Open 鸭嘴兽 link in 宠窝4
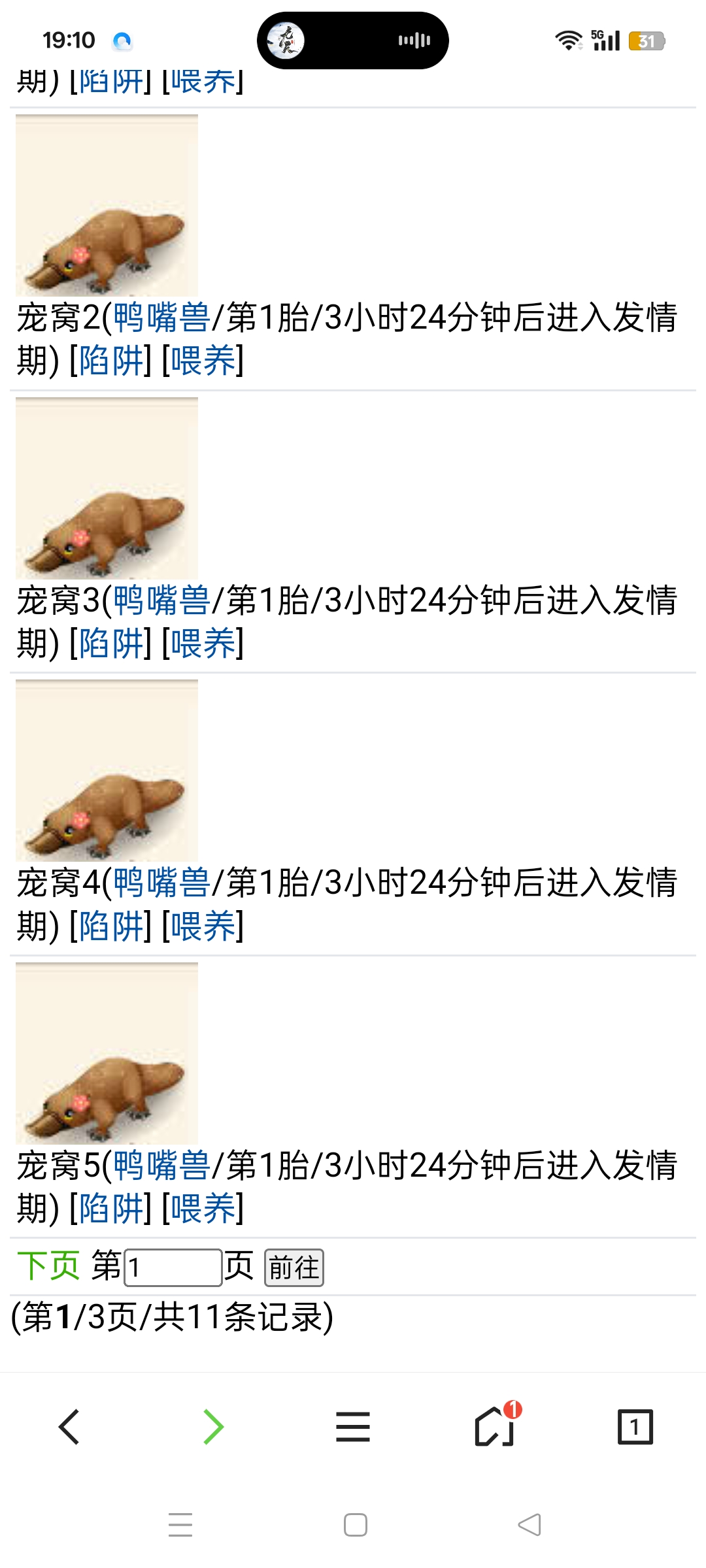This screenshot has height=1568, width=706. tap(161, 883)
